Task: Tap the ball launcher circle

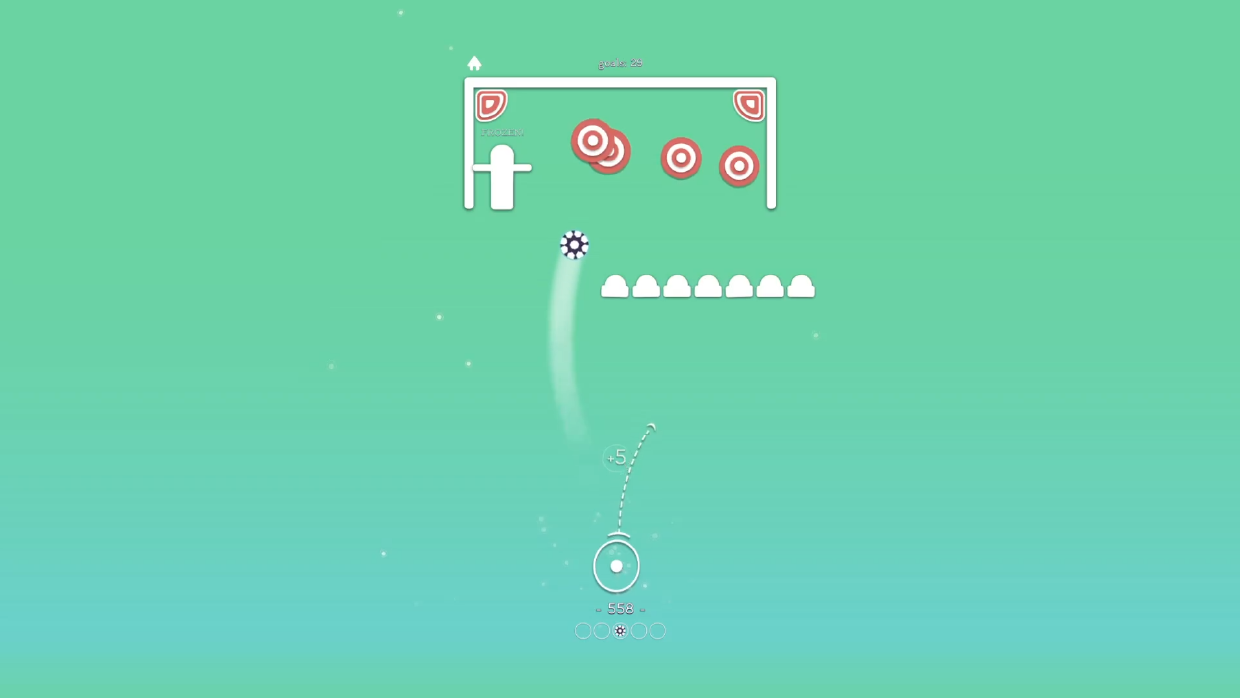Action: (x=616, y=566)
